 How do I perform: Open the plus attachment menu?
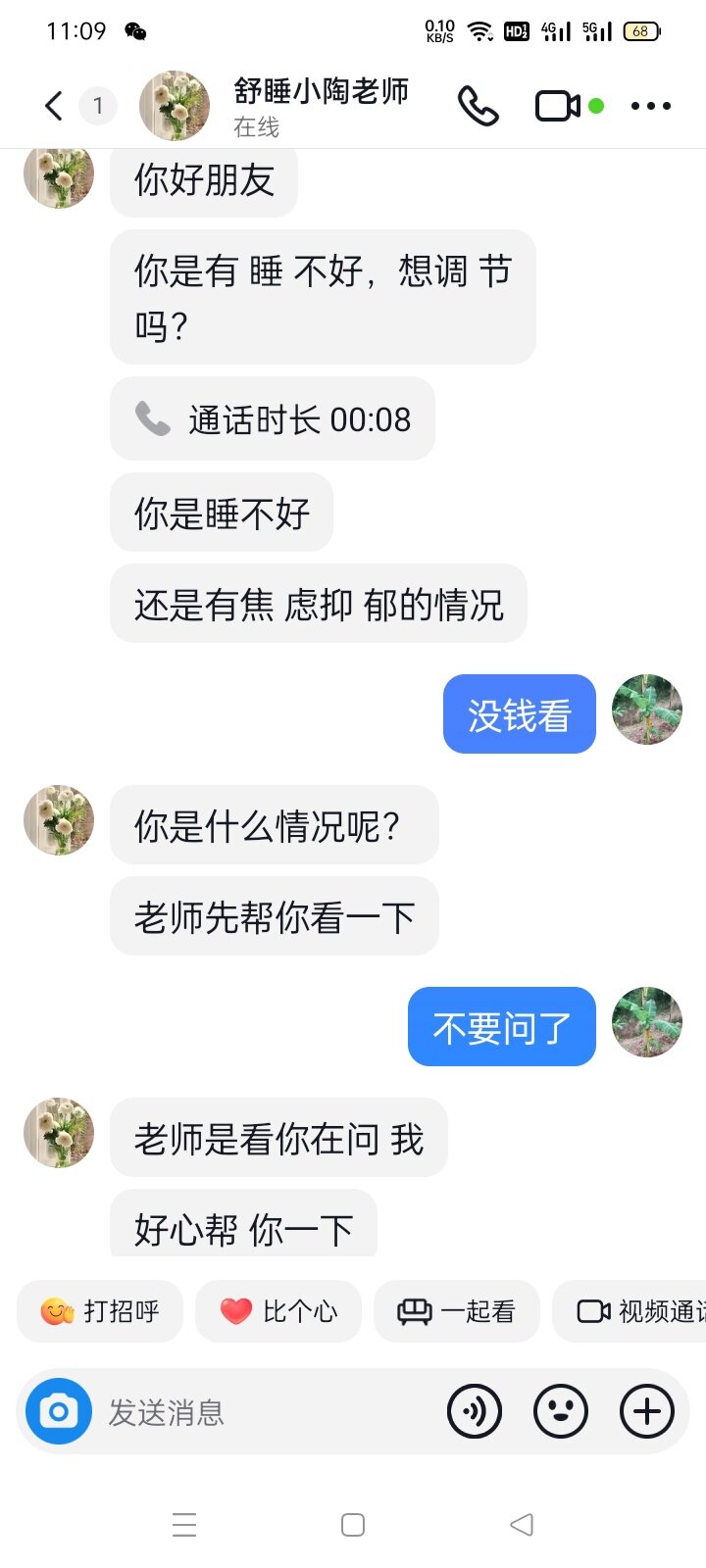coord(647,1411)
